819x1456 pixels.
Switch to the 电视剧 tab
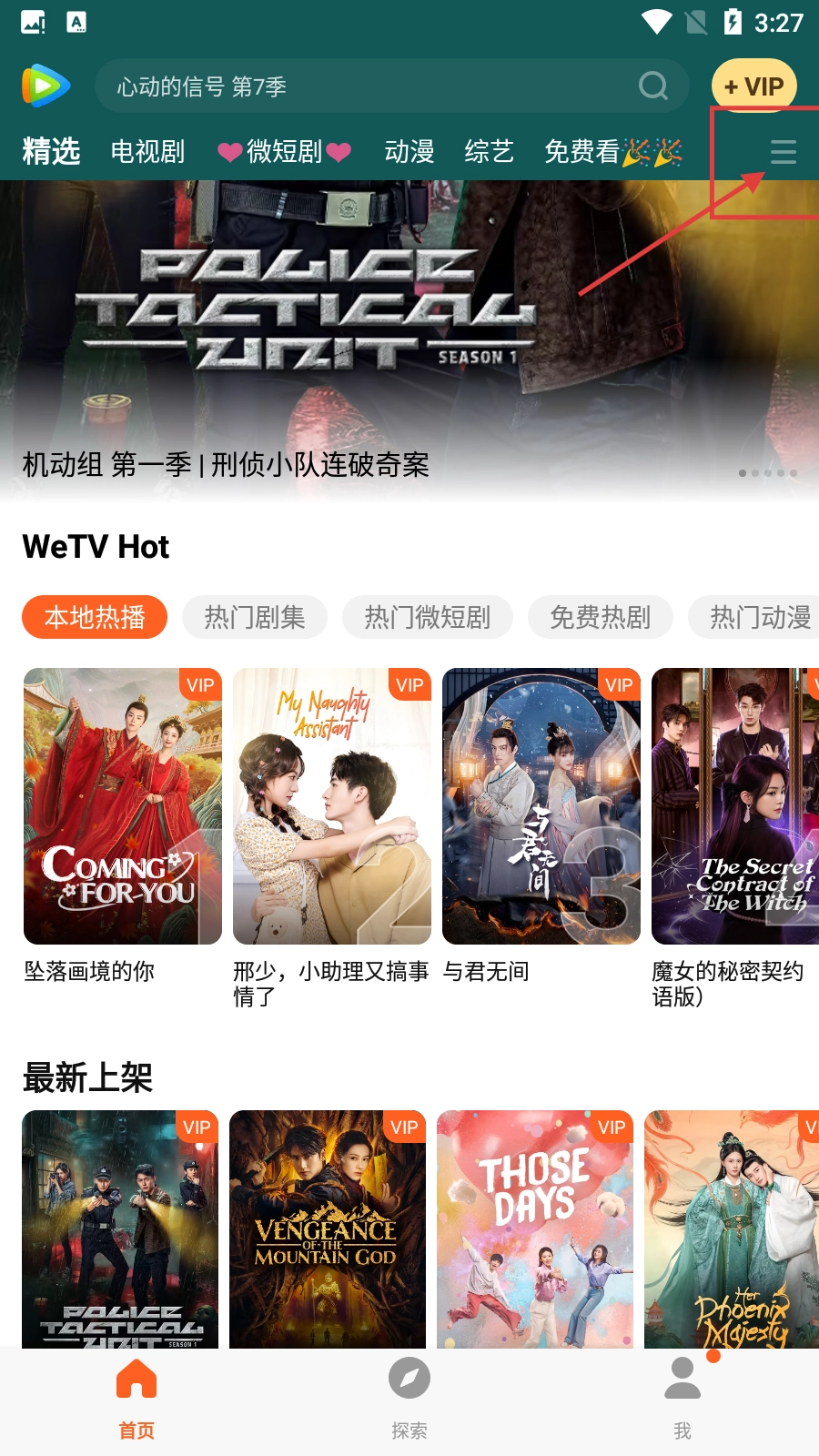(147, 151)
